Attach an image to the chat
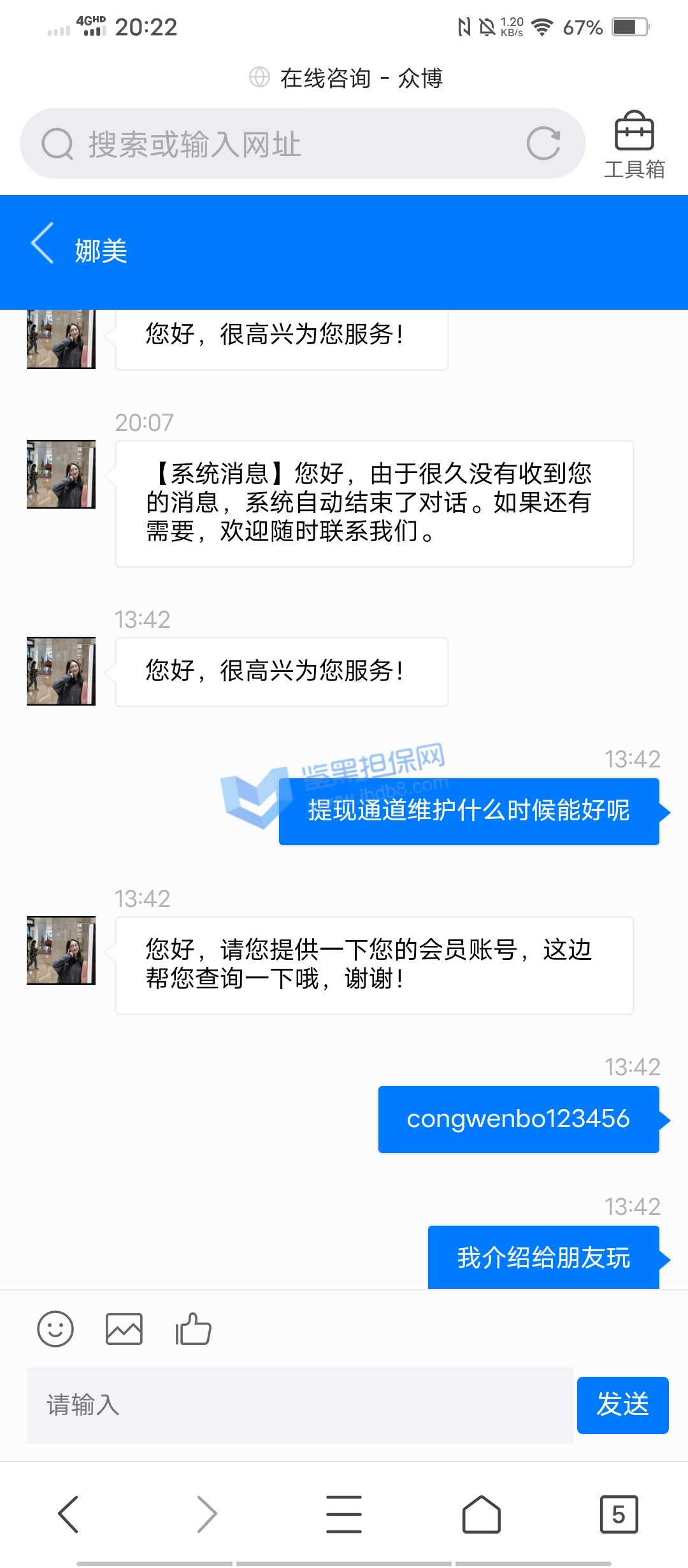 (x=124, y=1329)
